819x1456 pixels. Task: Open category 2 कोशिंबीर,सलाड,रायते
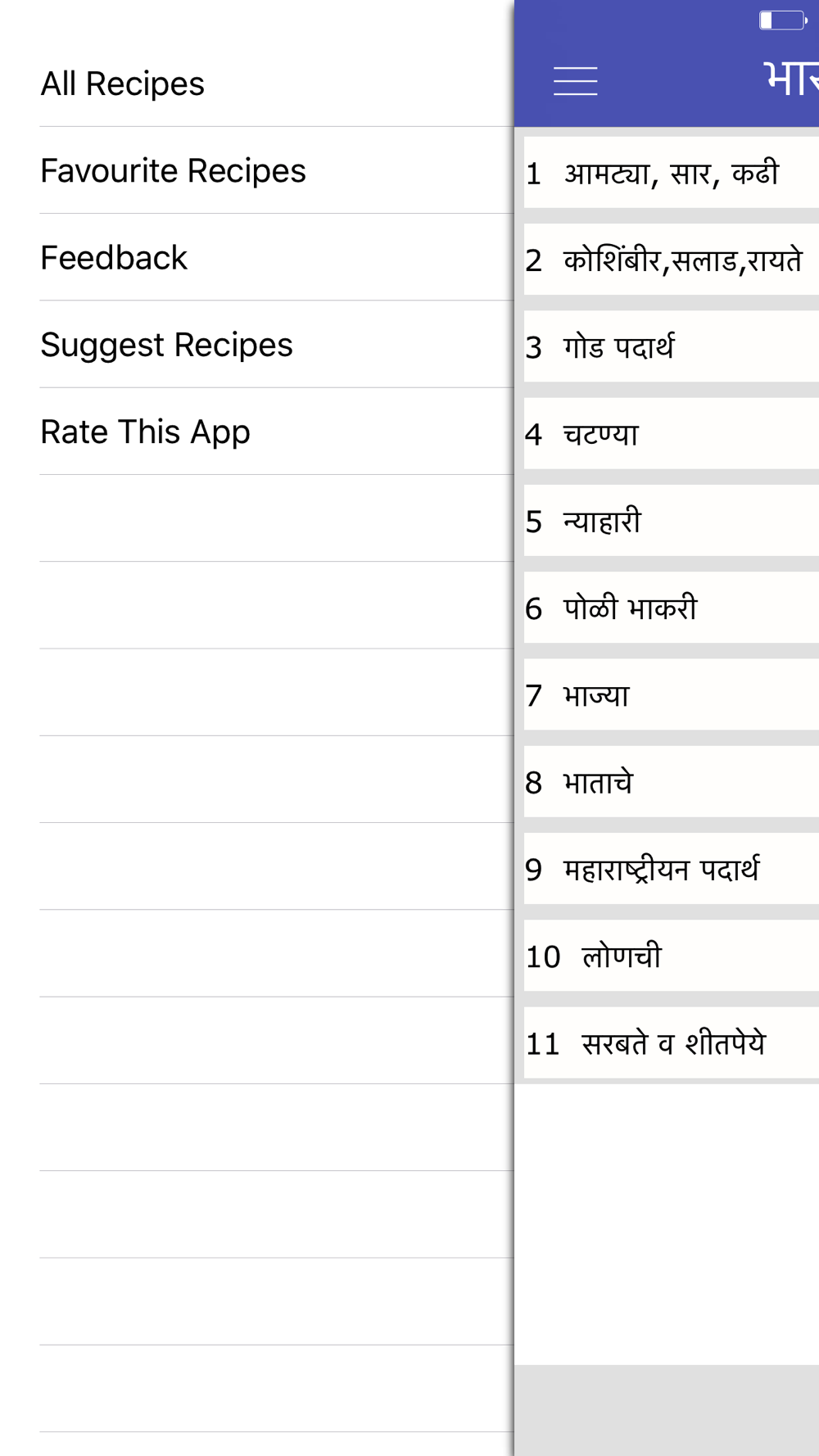coord(670,260)
